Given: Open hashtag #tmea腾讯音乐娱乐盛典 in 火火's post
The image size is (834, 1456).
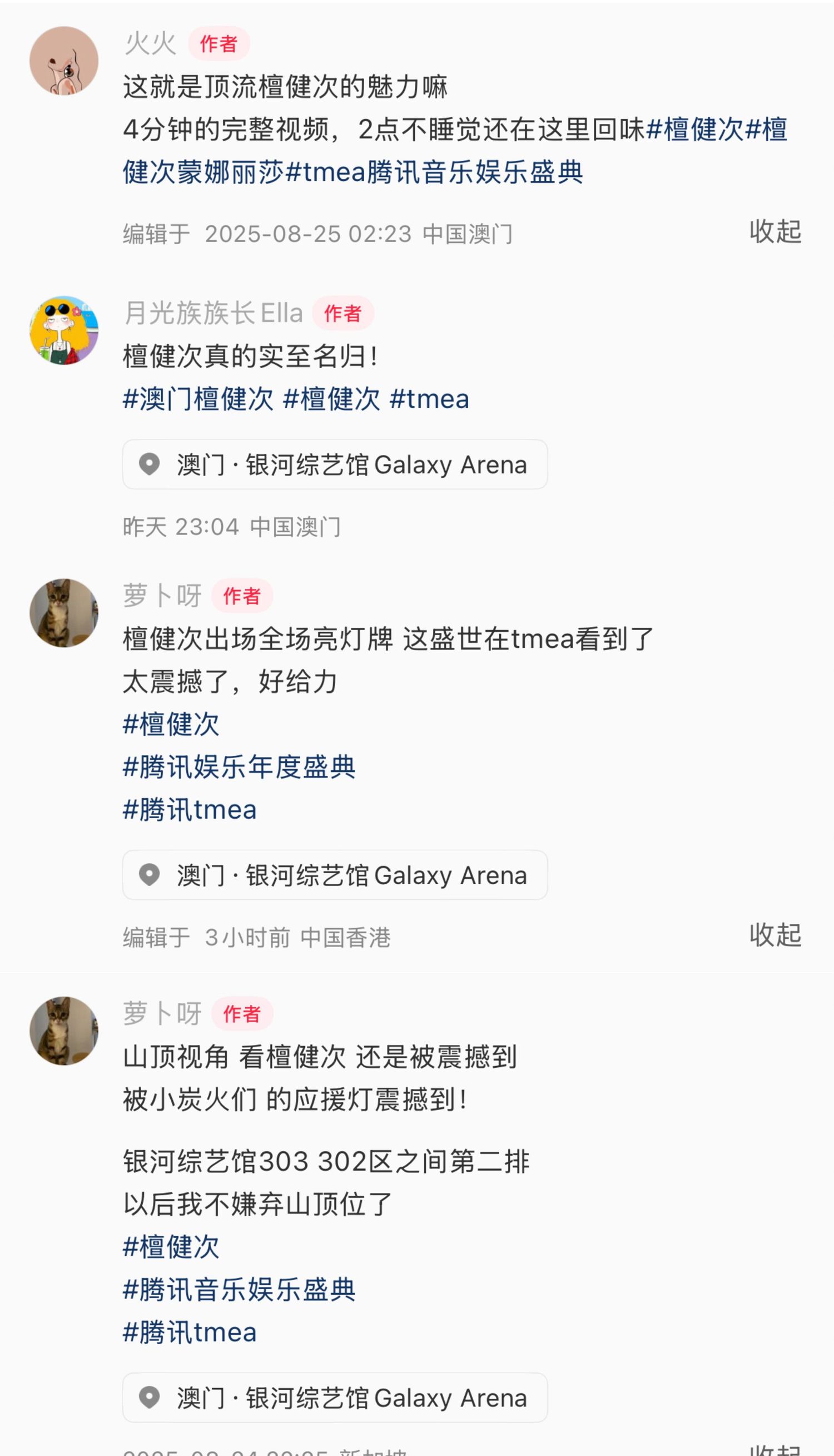Looking at the screenshot, I should point(434,172).
